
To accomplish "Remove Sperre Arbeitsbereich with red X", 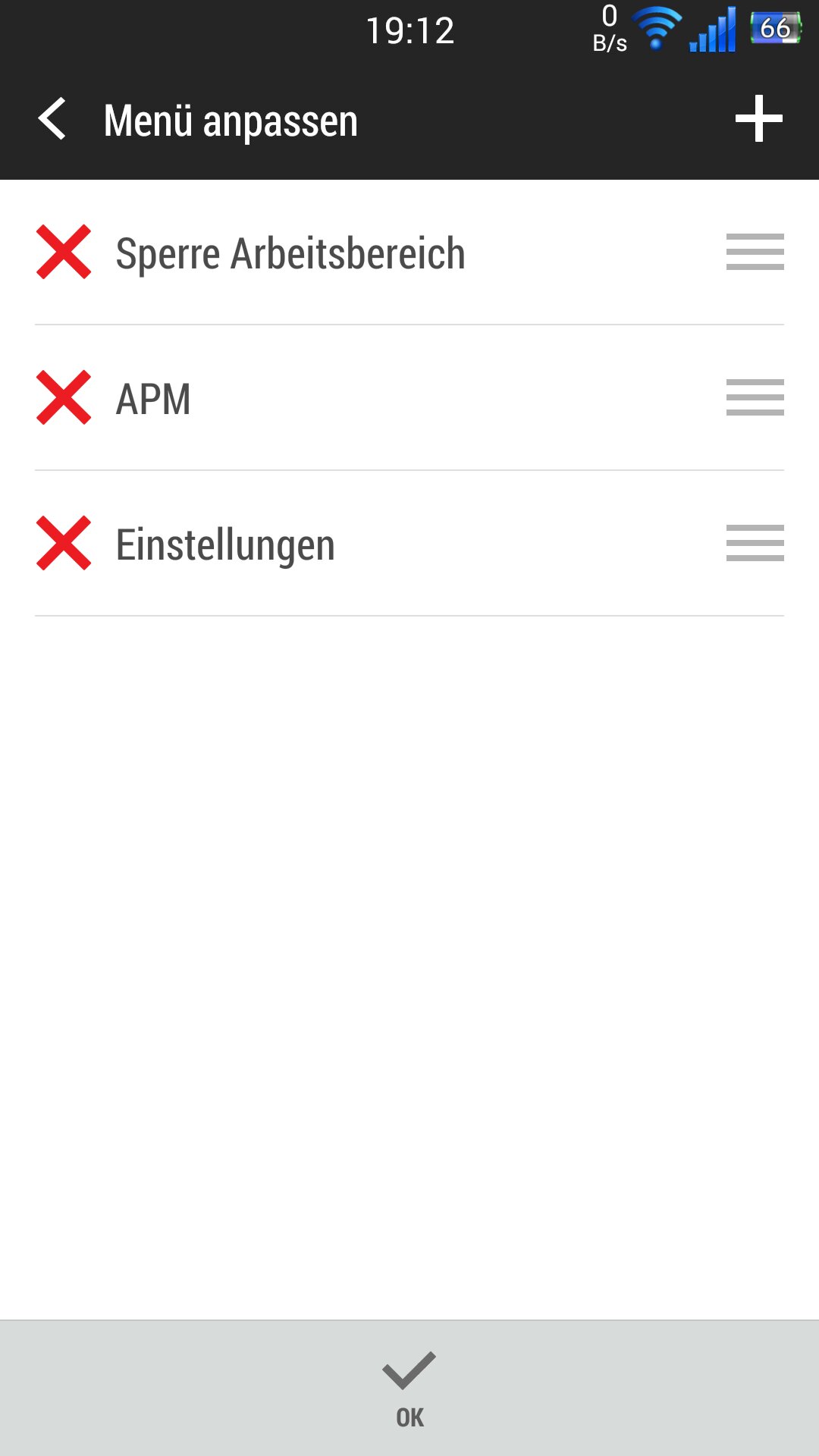I will pyautogui.click(x=64, y=252).
